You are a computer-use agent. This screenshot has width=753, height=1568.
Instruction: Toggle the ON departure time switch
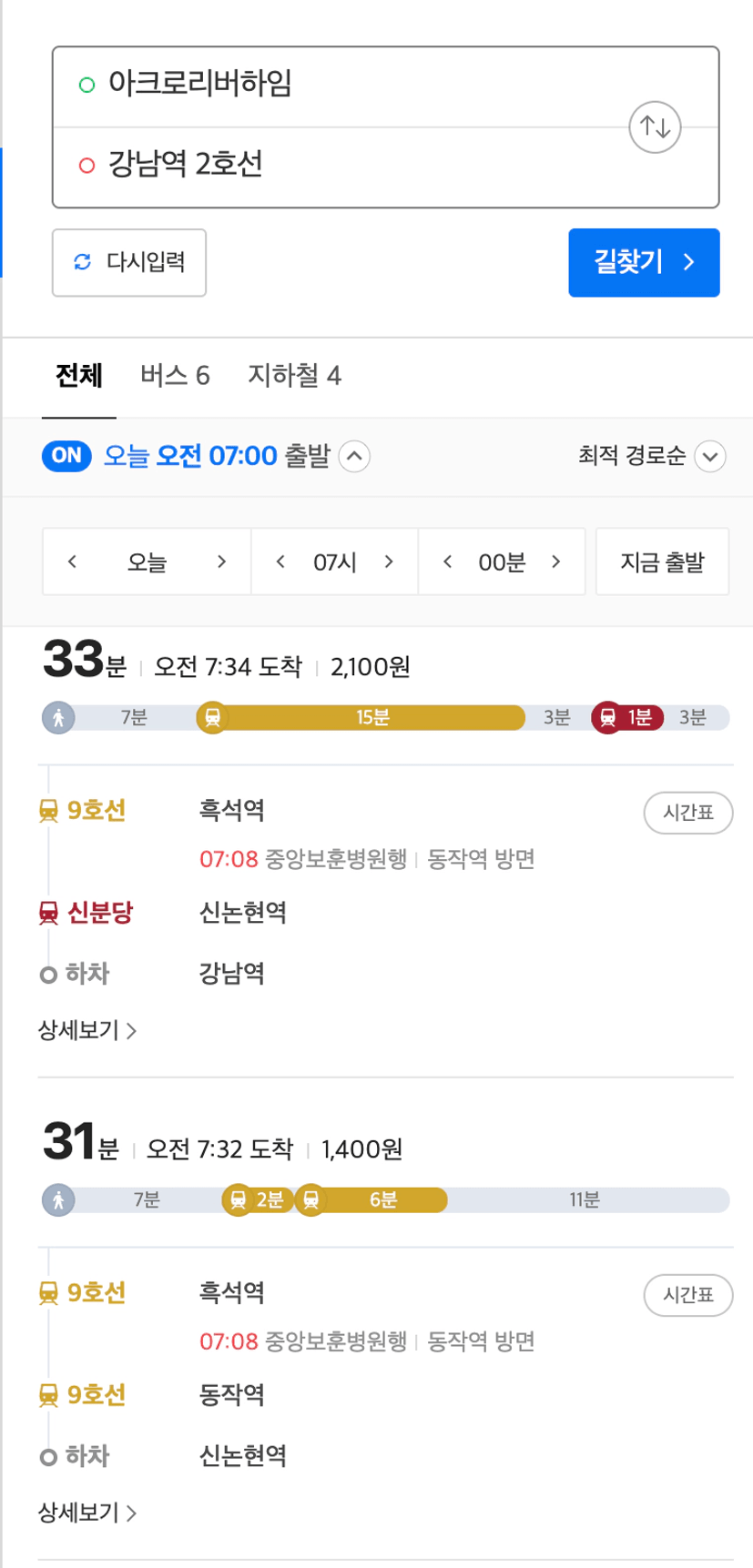66,455
